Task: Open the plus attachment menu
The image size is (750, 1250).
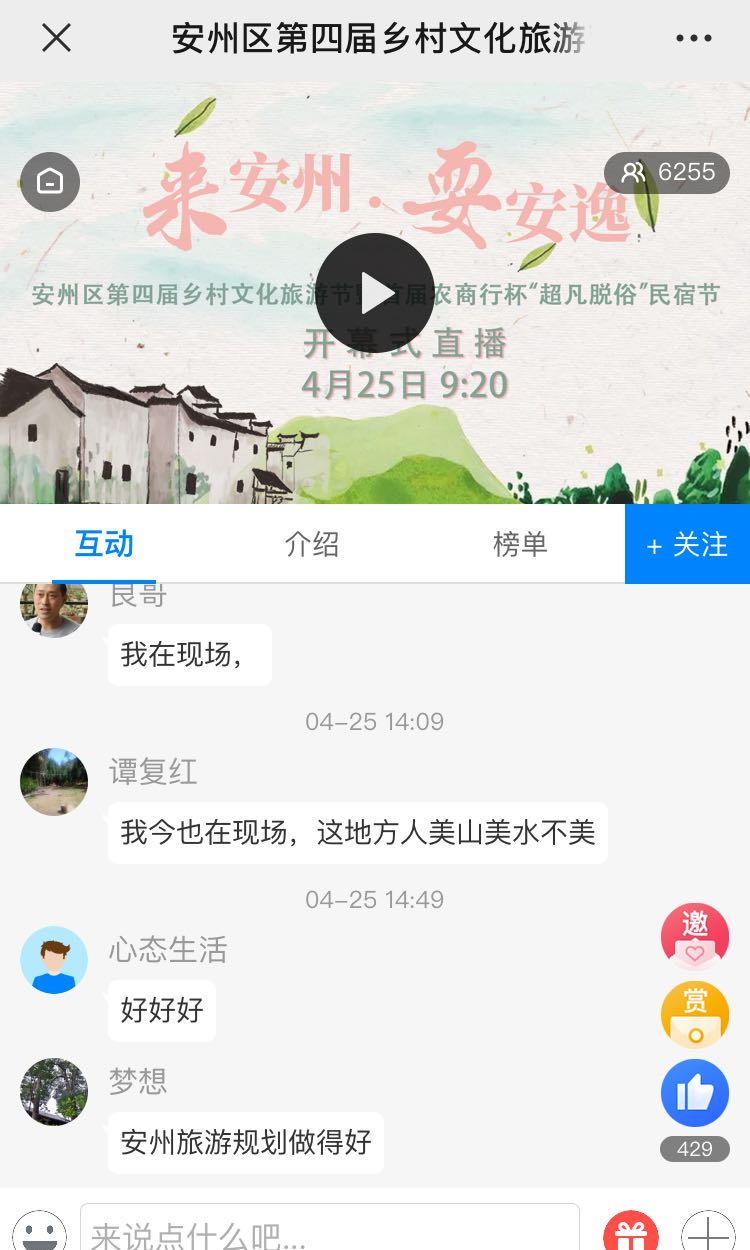Action: tap(708, 1234)
